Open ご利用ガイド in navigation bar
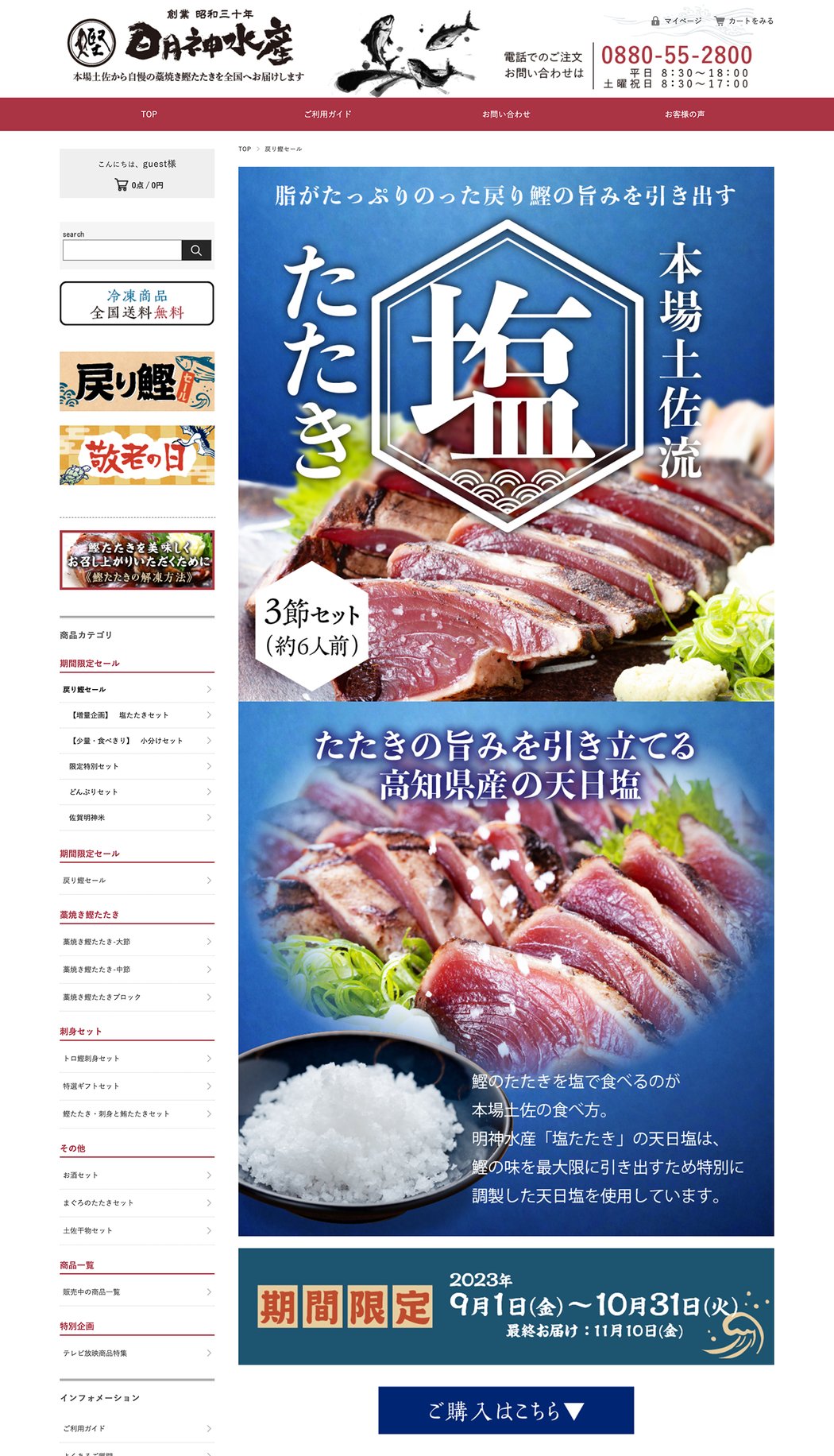The width and height of the screenshot is (834, 1456). tap(327, 114)
